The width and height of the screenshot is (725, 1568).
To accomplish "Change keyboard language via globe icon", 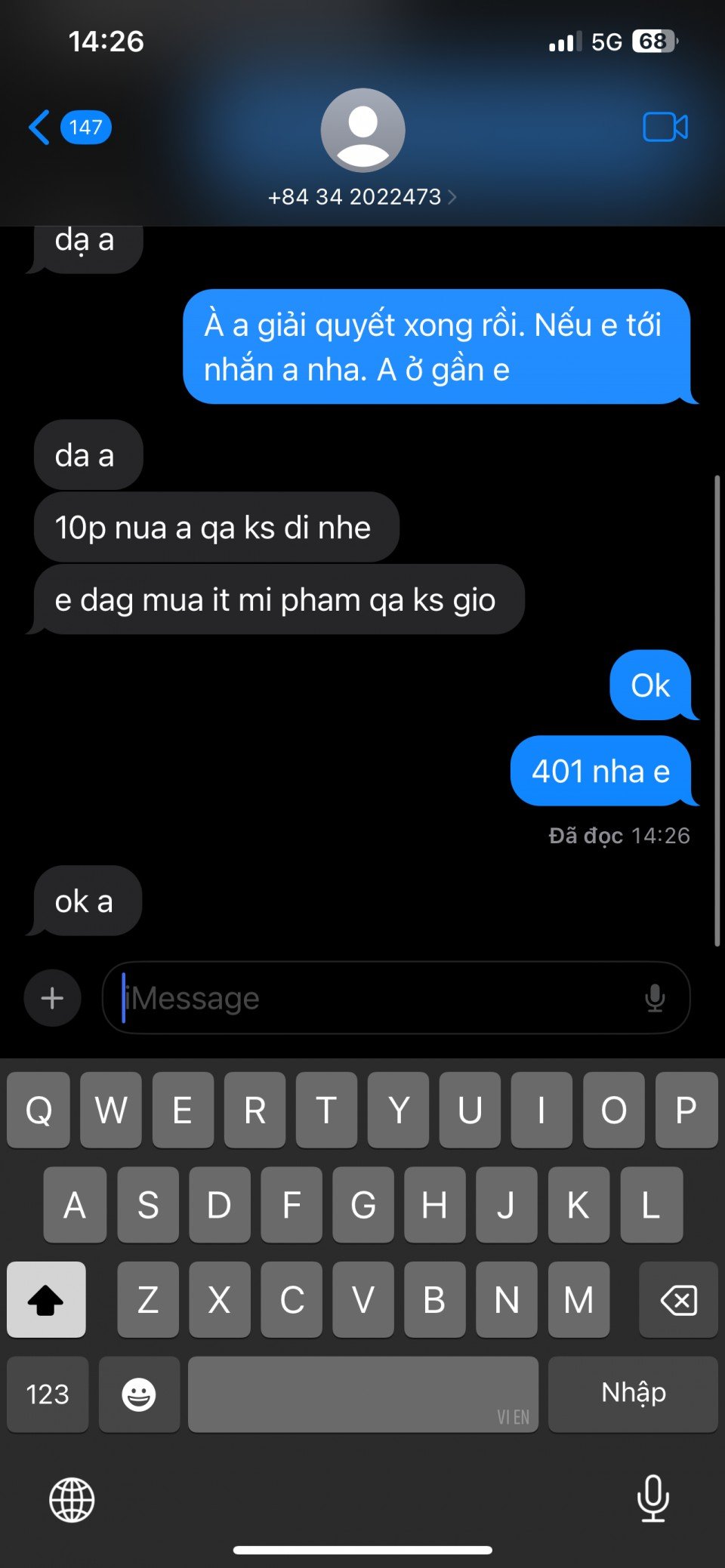I will click(x=72, y=1499).
